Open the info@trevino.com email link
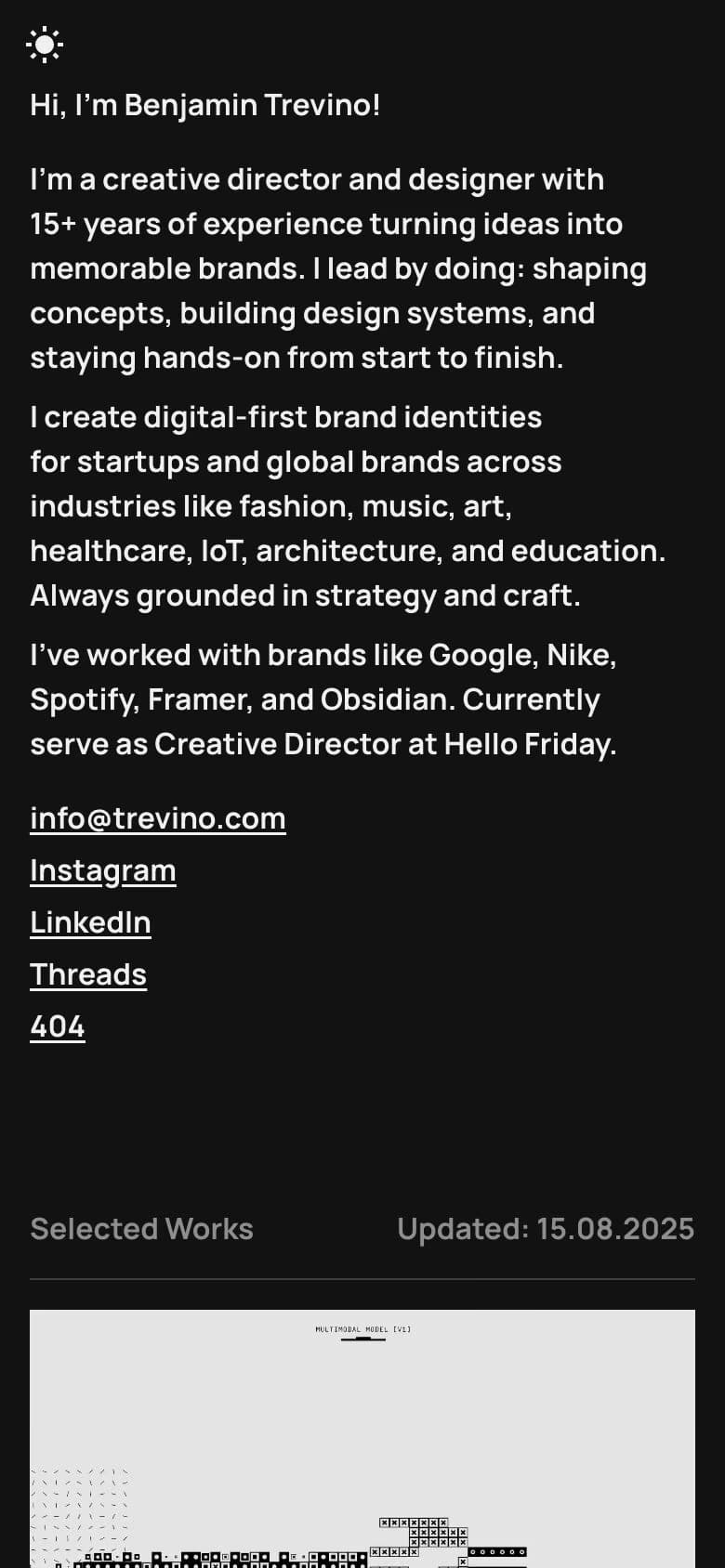 pos(157,818)
